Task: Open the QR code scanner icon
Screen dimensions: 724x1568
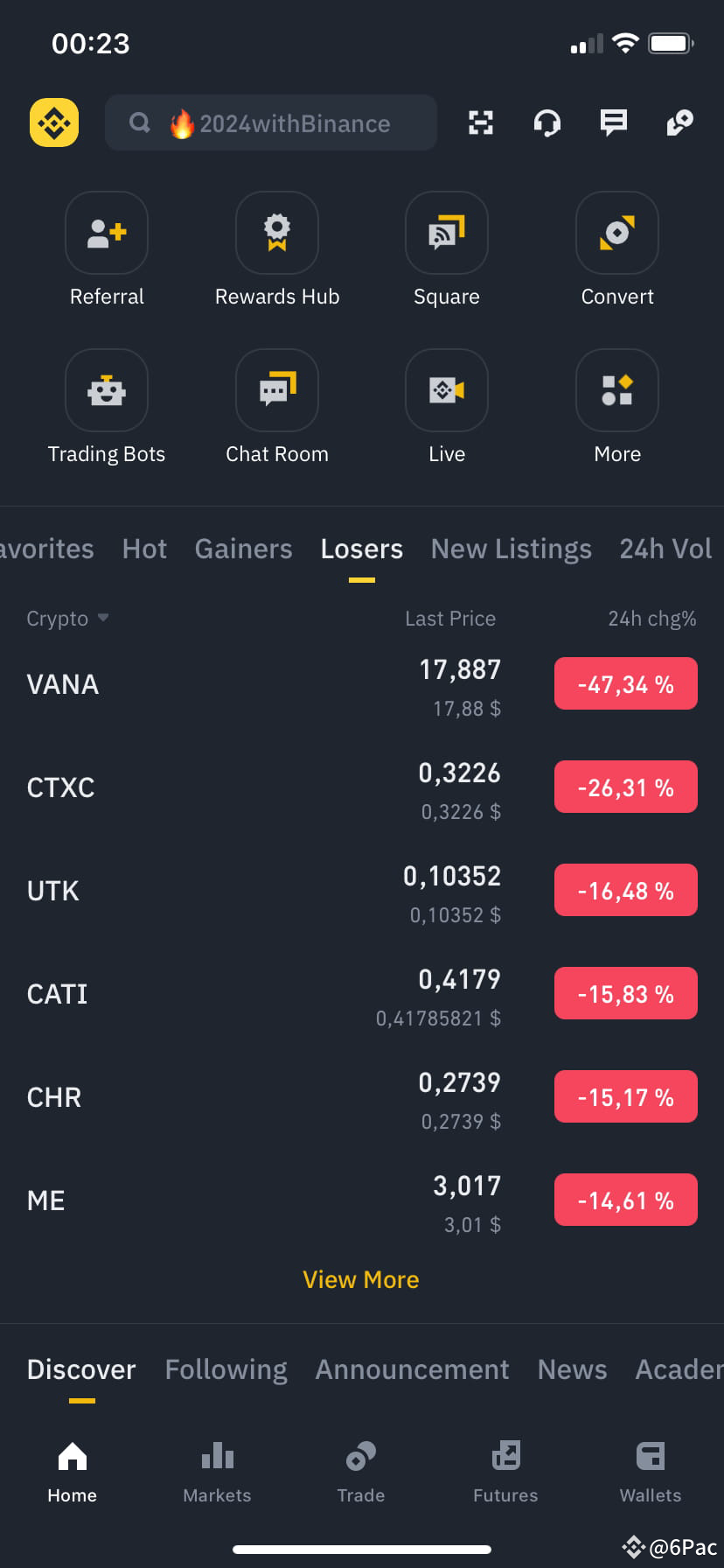Action: tap(480, 122)
